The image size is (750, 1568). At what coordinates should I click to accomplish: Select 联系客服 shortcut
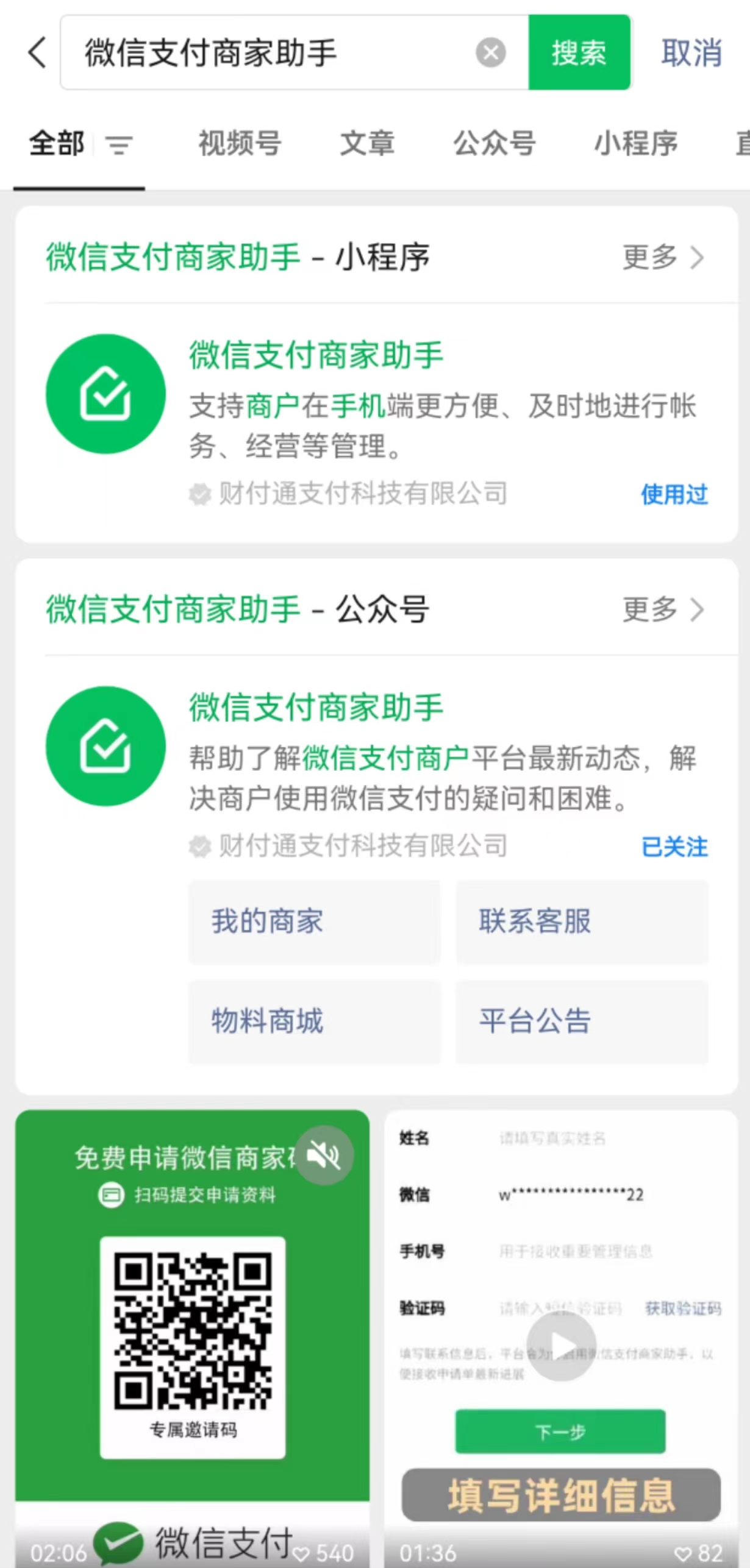coord(582,921)
